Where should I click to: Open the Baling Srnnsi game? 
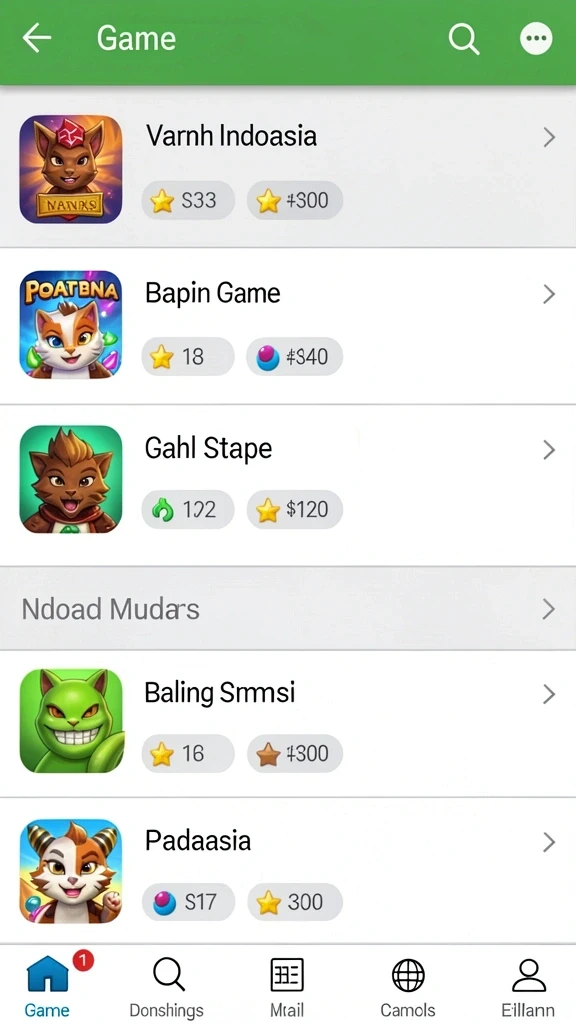(x=288, y=724)
